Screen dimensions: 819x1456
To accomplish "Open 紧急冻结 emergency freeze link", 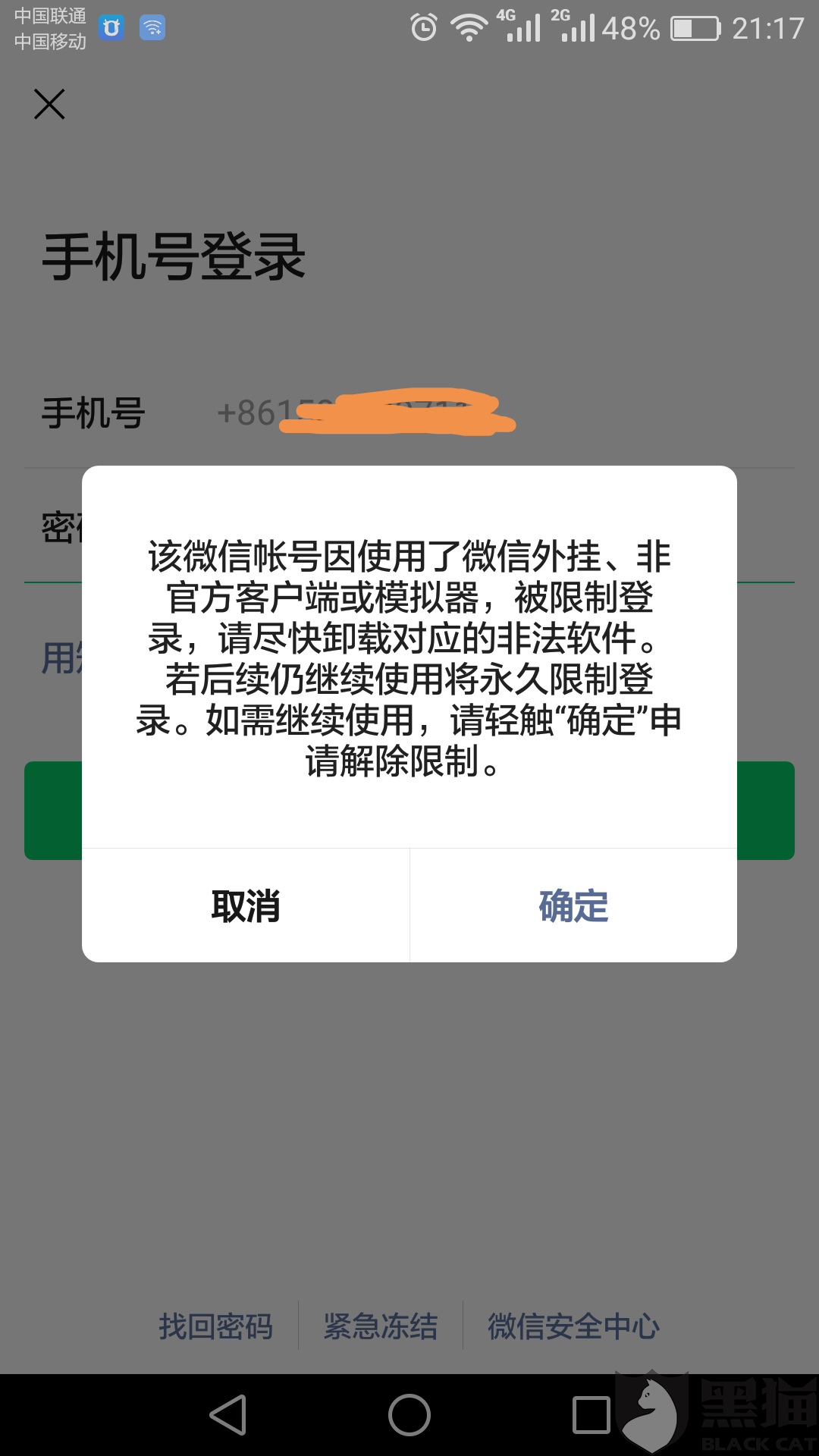I will [381, 1326].
